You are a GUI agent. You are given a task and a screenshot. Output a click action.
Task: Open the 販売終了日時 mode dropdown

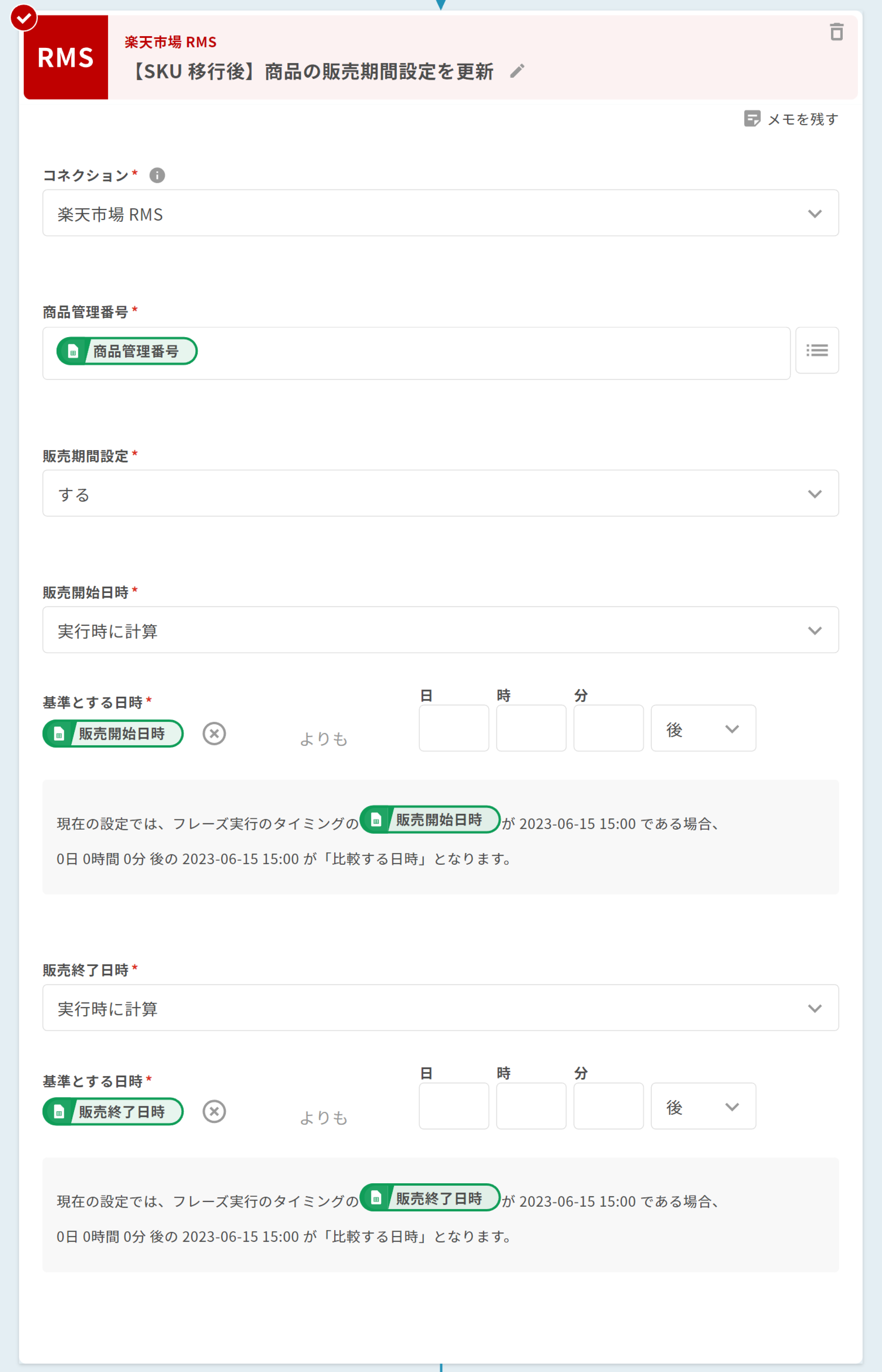(440, 1007)
